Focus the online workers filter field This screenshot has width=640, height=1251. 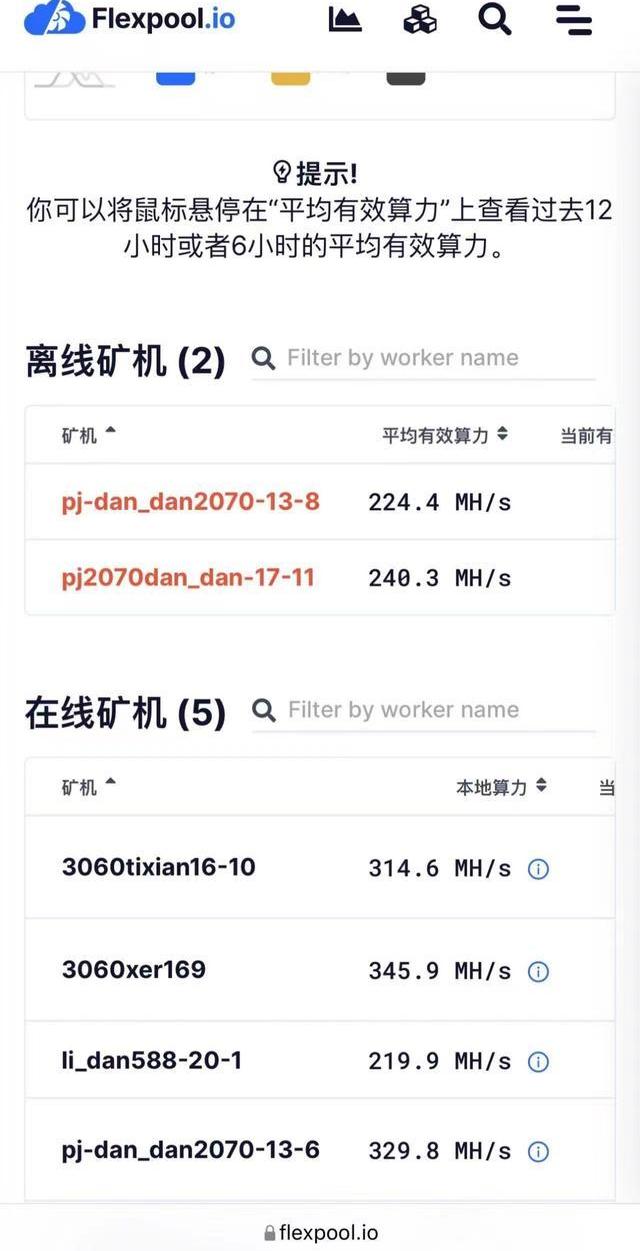pyautogui.click(x=430, y=710)
